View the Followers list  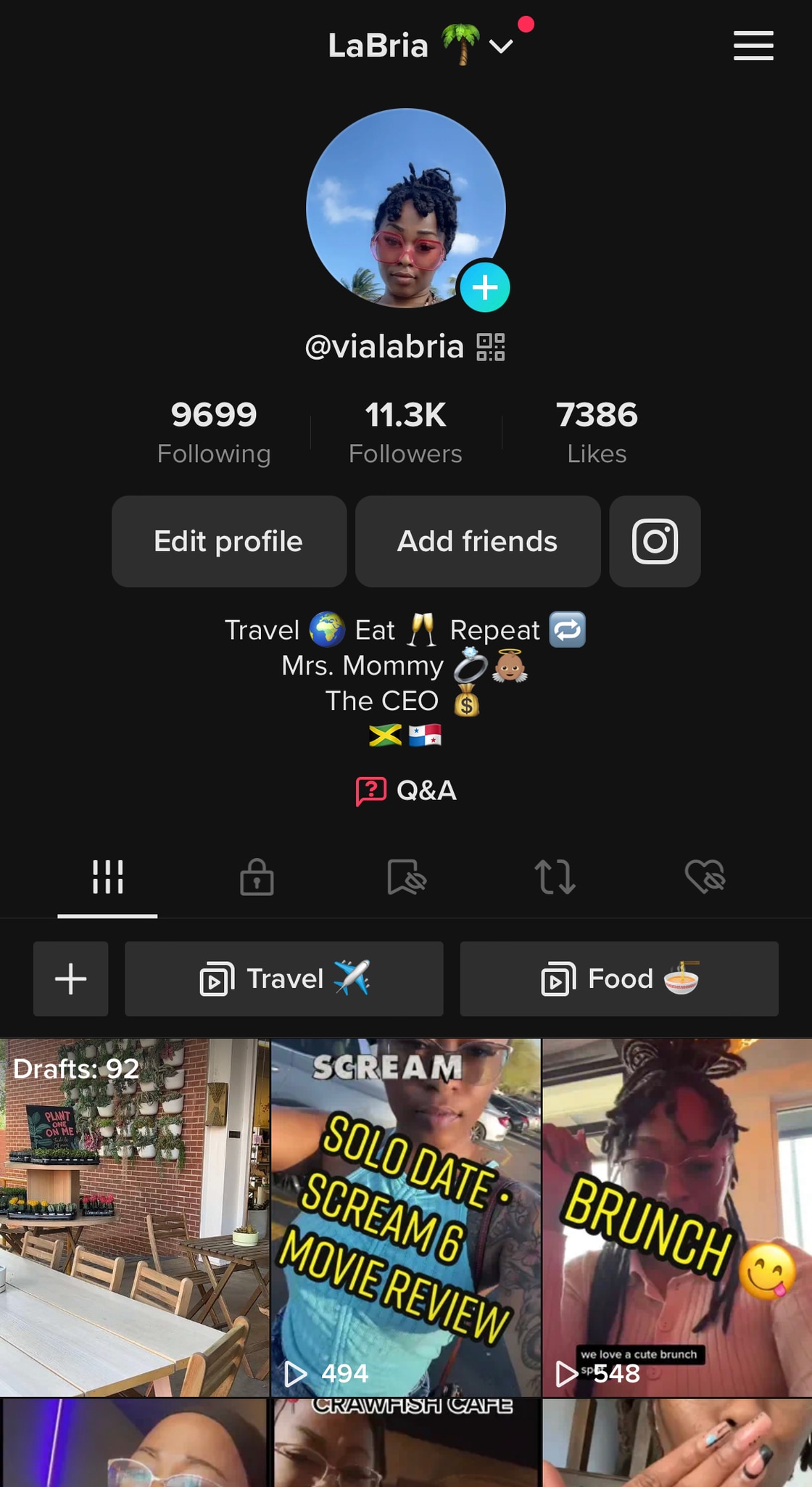click(x=405, y=432)
